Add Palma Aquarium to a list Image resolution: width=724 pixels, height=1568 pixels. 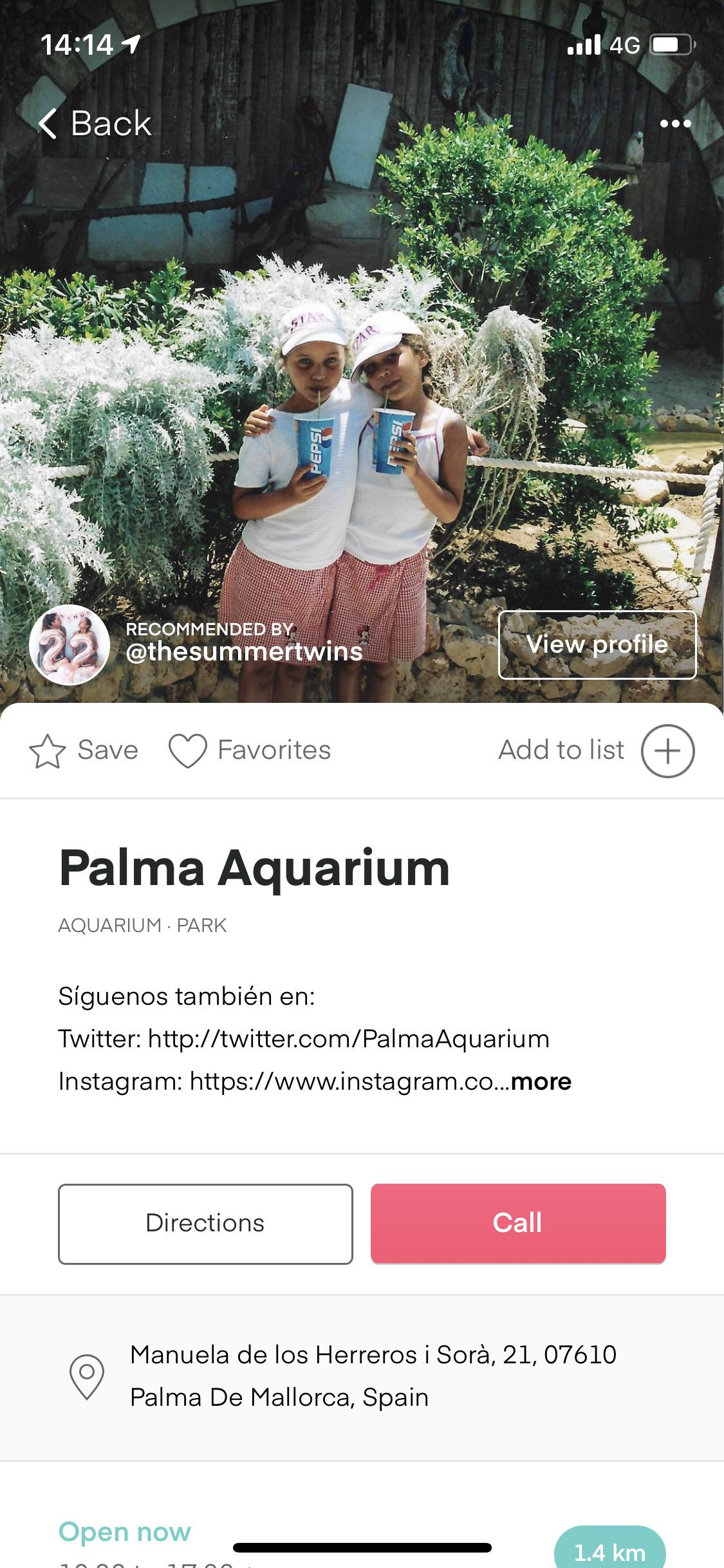tap(596, 751)
